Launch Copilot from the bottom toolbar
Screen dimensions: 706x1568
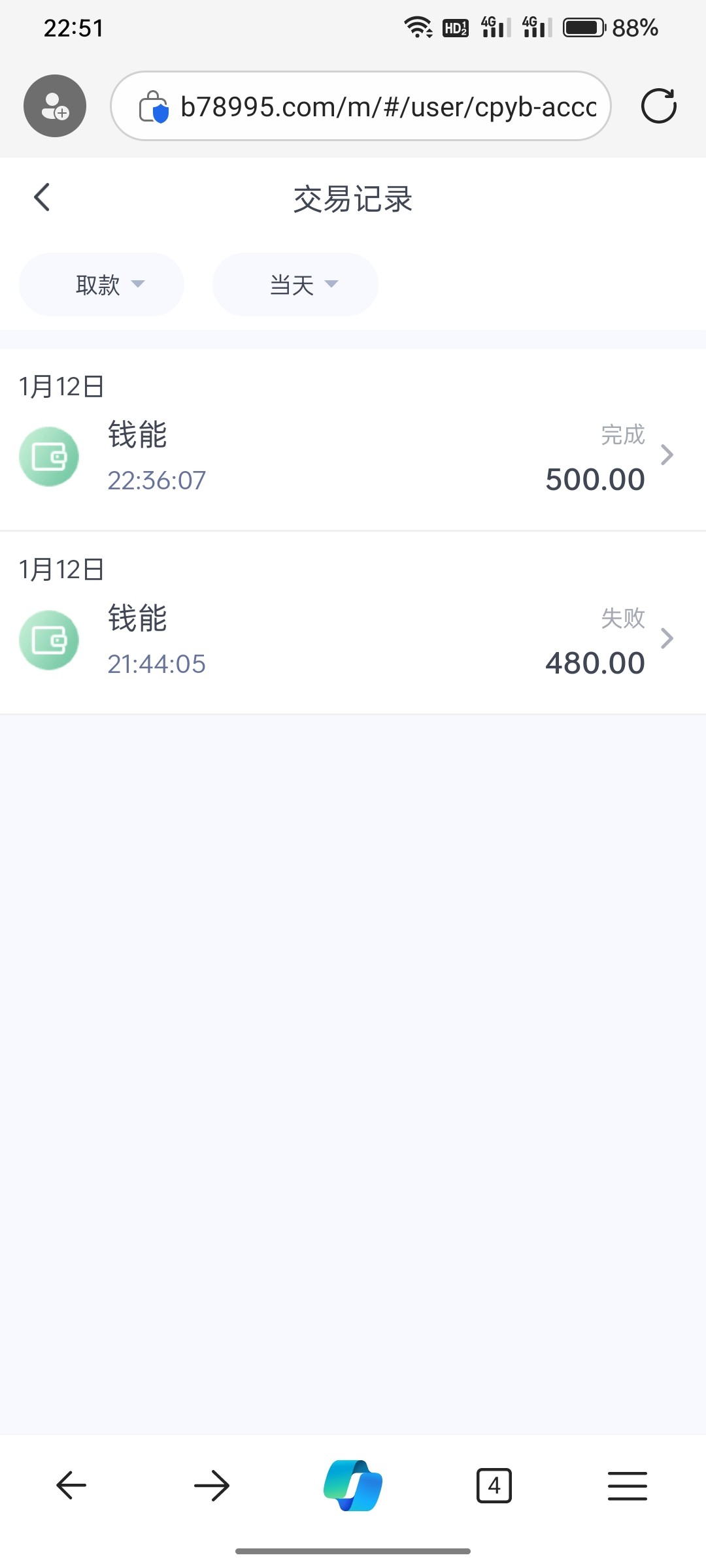coord(353,1486)
